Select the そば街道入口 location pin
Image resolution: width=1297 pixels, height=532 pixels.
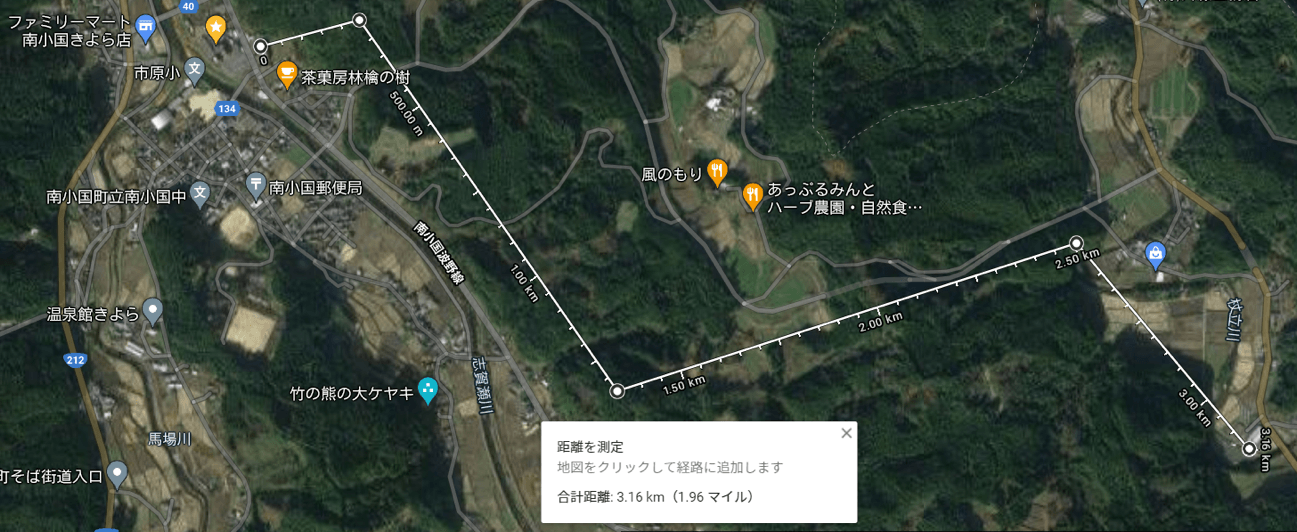(117, 472)
